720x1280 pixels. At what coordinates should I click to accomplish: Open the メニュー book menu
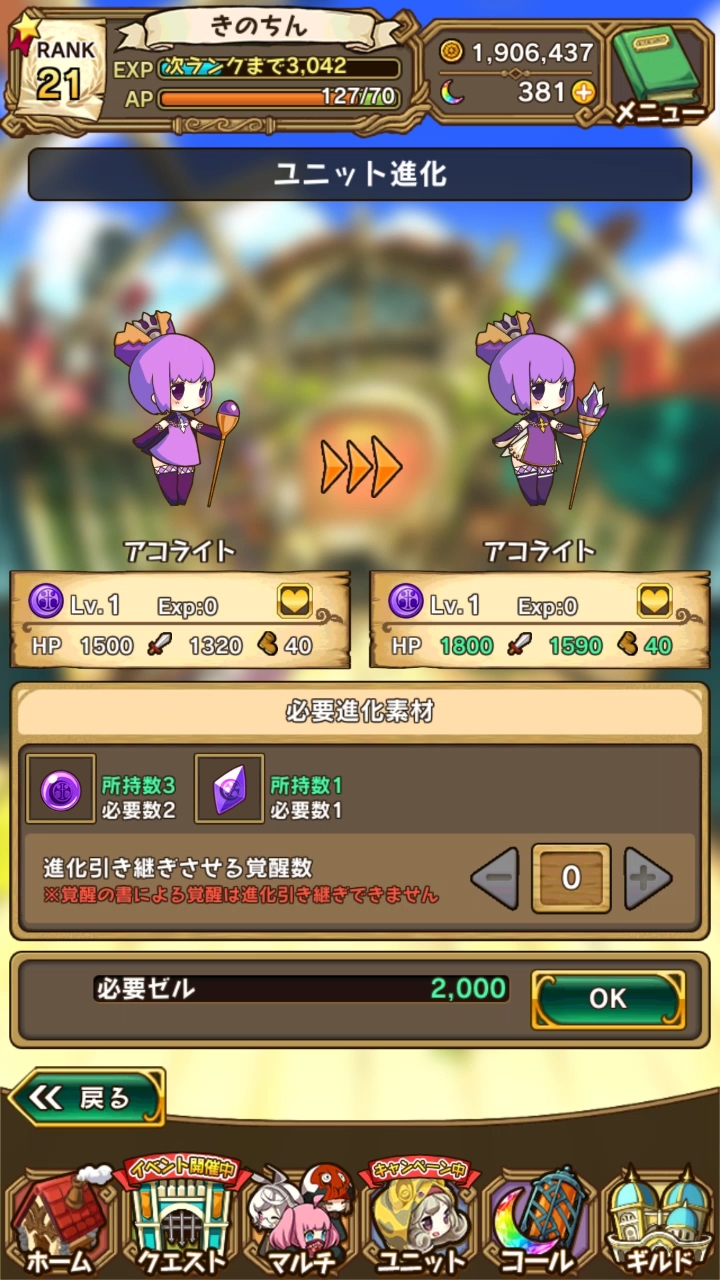tap(659, 72)
